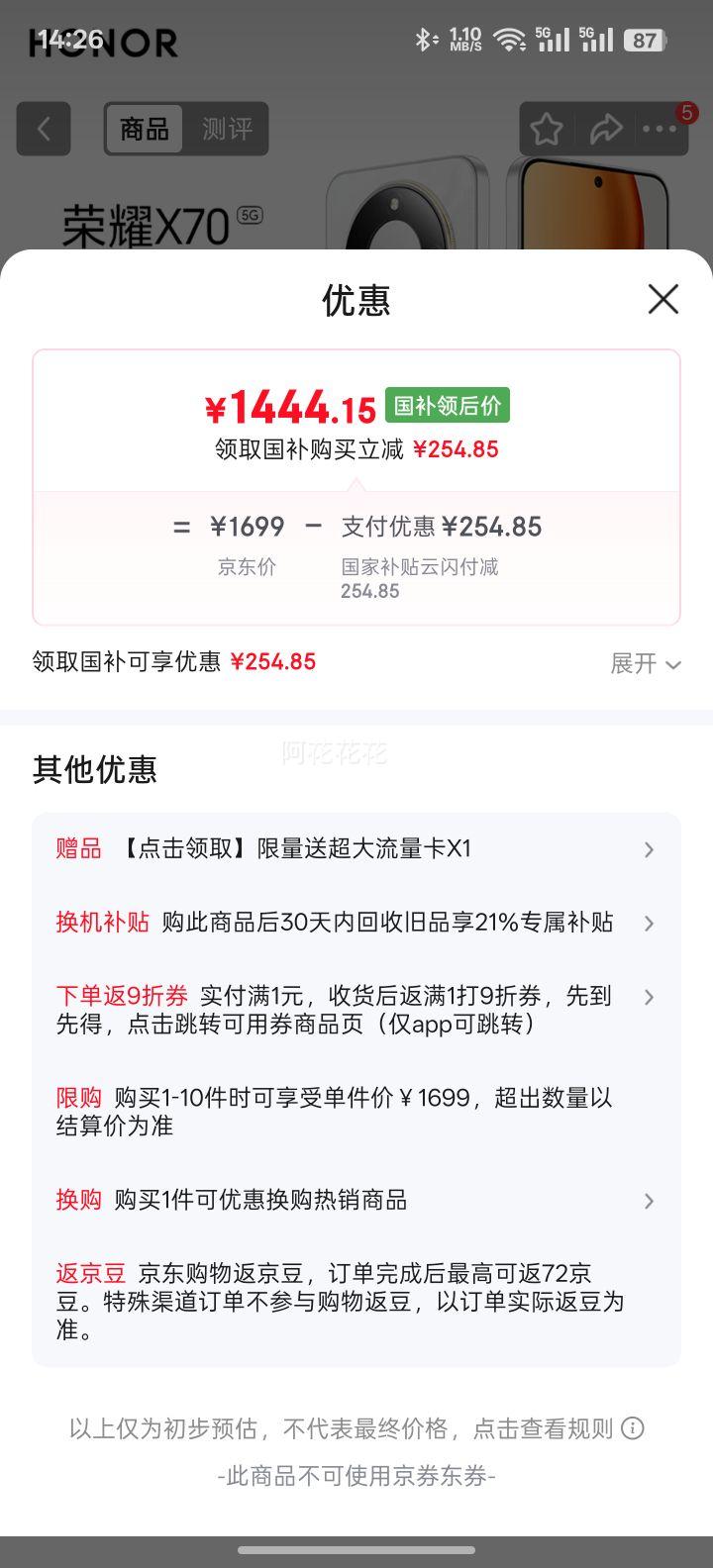Screen dimensions: 713x1568
Task: Open the 下单返9折券 coupon offer
Action: coord(356,1010)
